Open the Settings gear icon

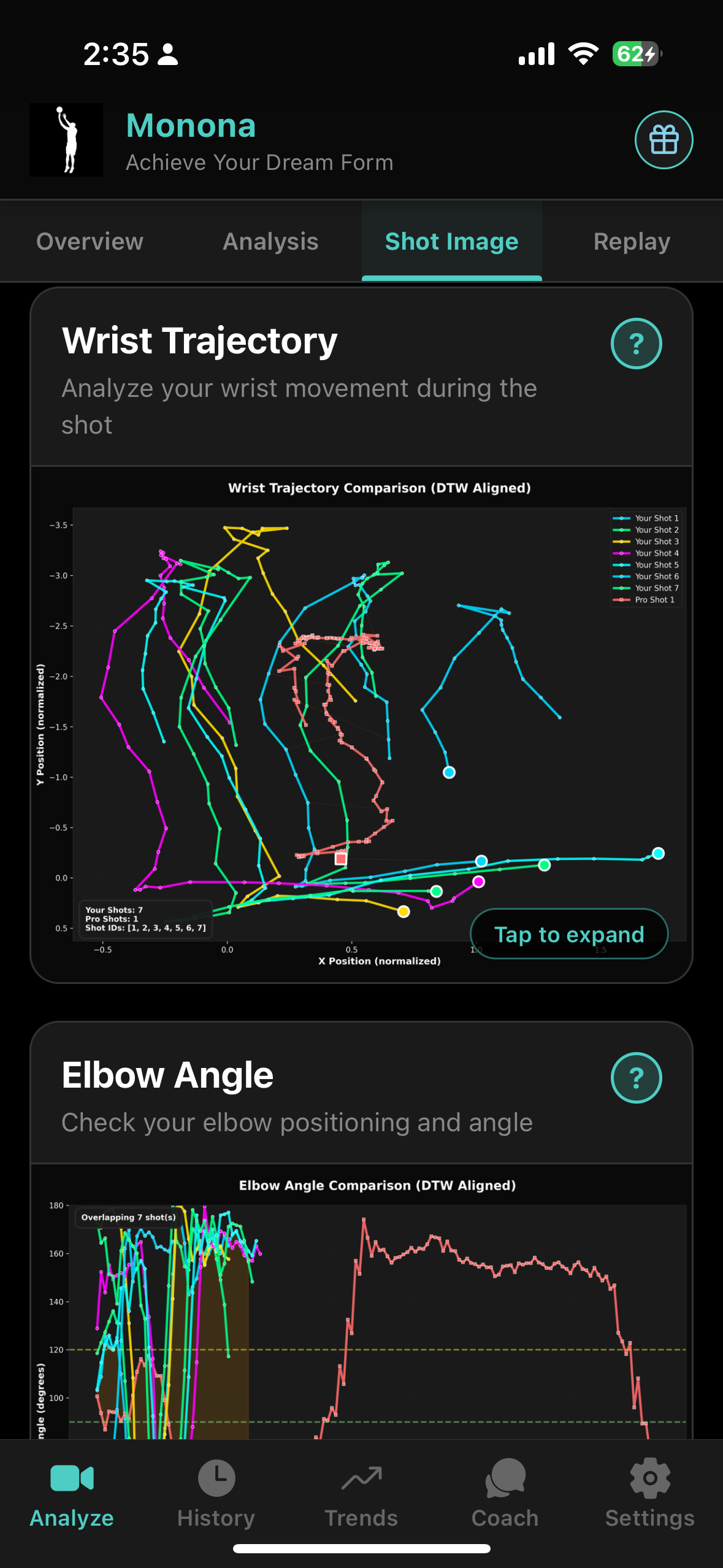[649, 1478]
